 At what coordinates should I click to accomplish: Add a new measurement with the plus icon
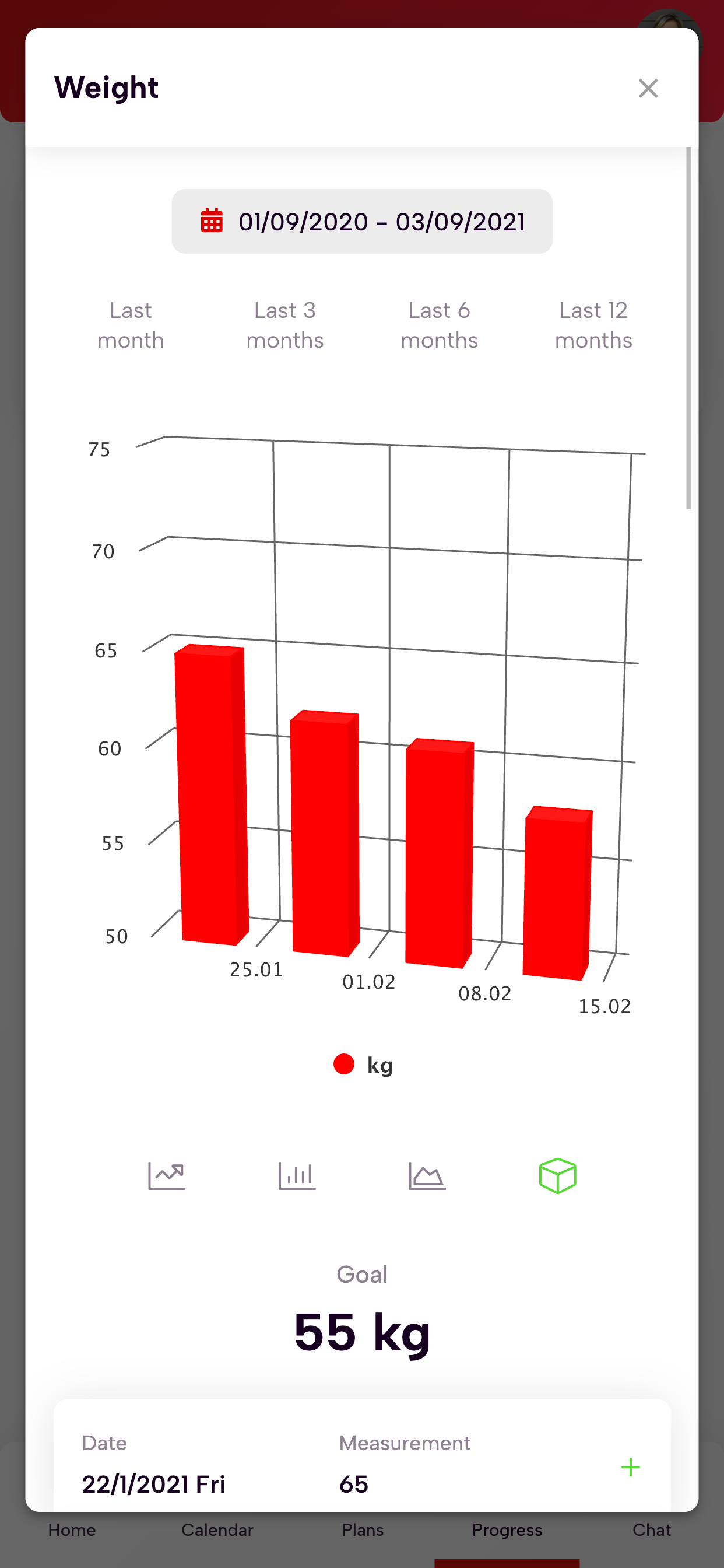(630, 1467)
